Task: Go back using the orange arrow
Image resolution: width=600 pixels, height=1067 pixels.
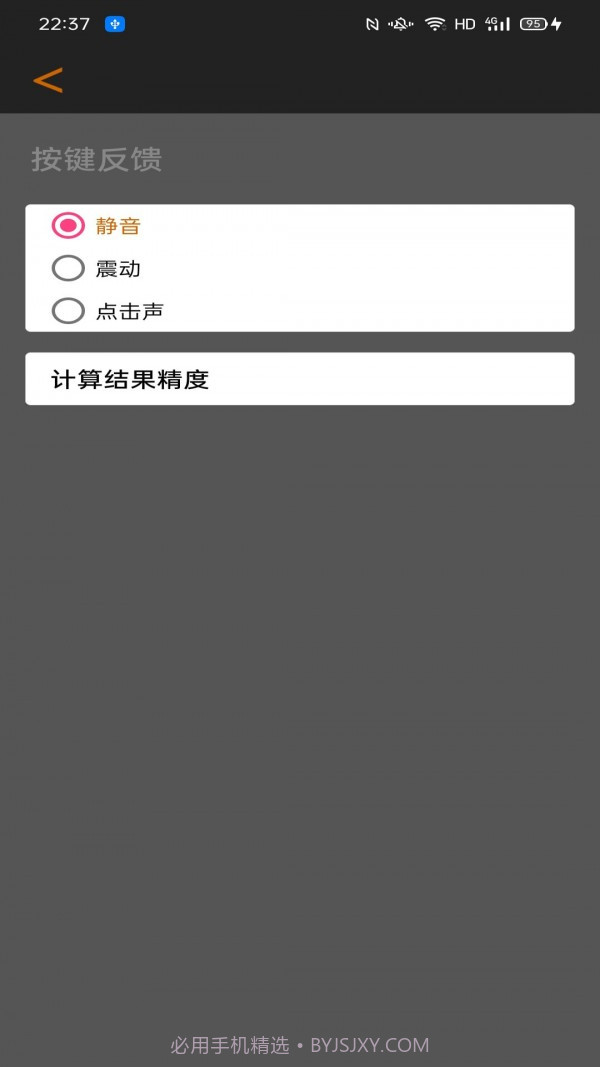Action: (48, 80)
